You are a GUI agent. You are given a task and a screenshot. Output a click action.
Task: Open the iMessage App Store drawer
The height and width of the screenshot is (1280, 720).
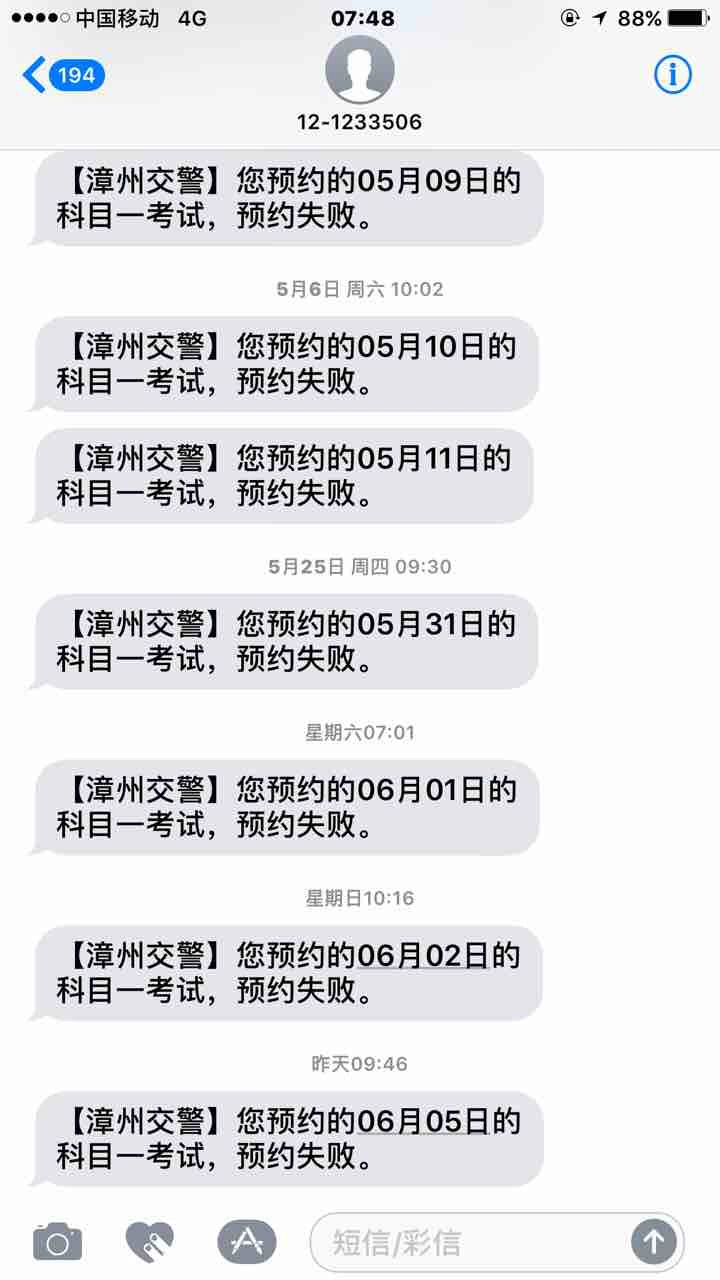coord(246,1242)
